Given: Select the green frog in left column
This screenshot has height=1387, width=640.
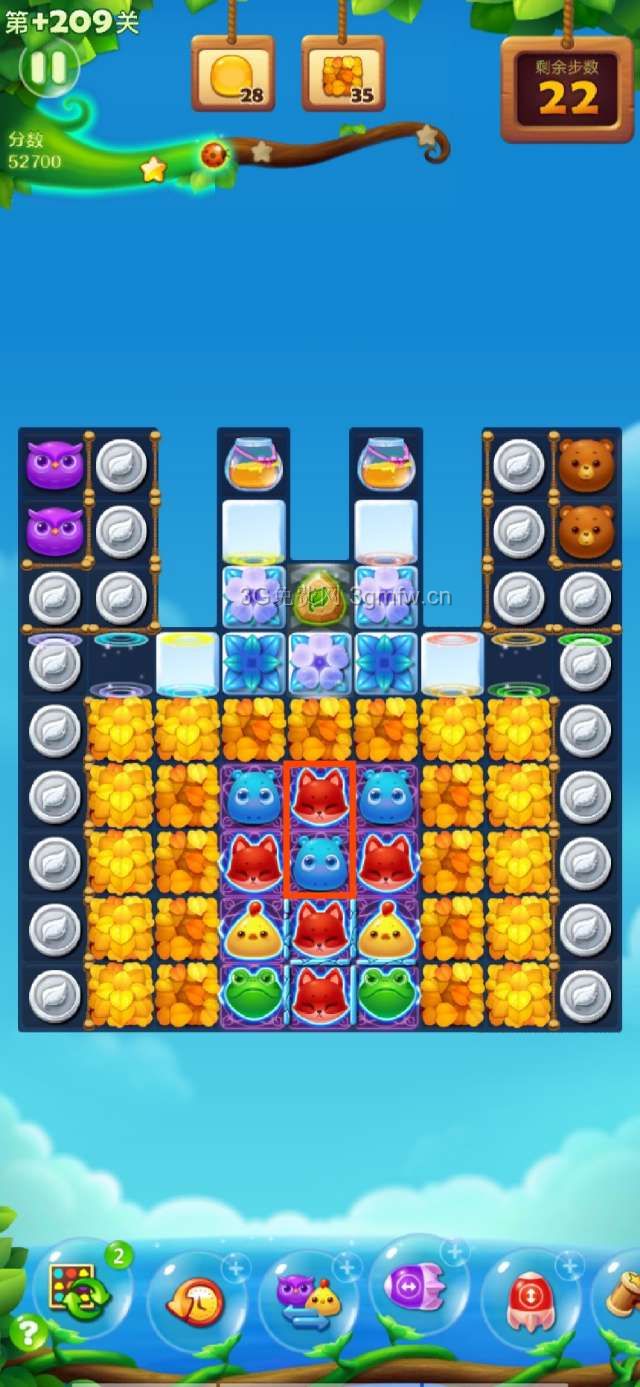Looking at the screenshot, I should [252, 995].
